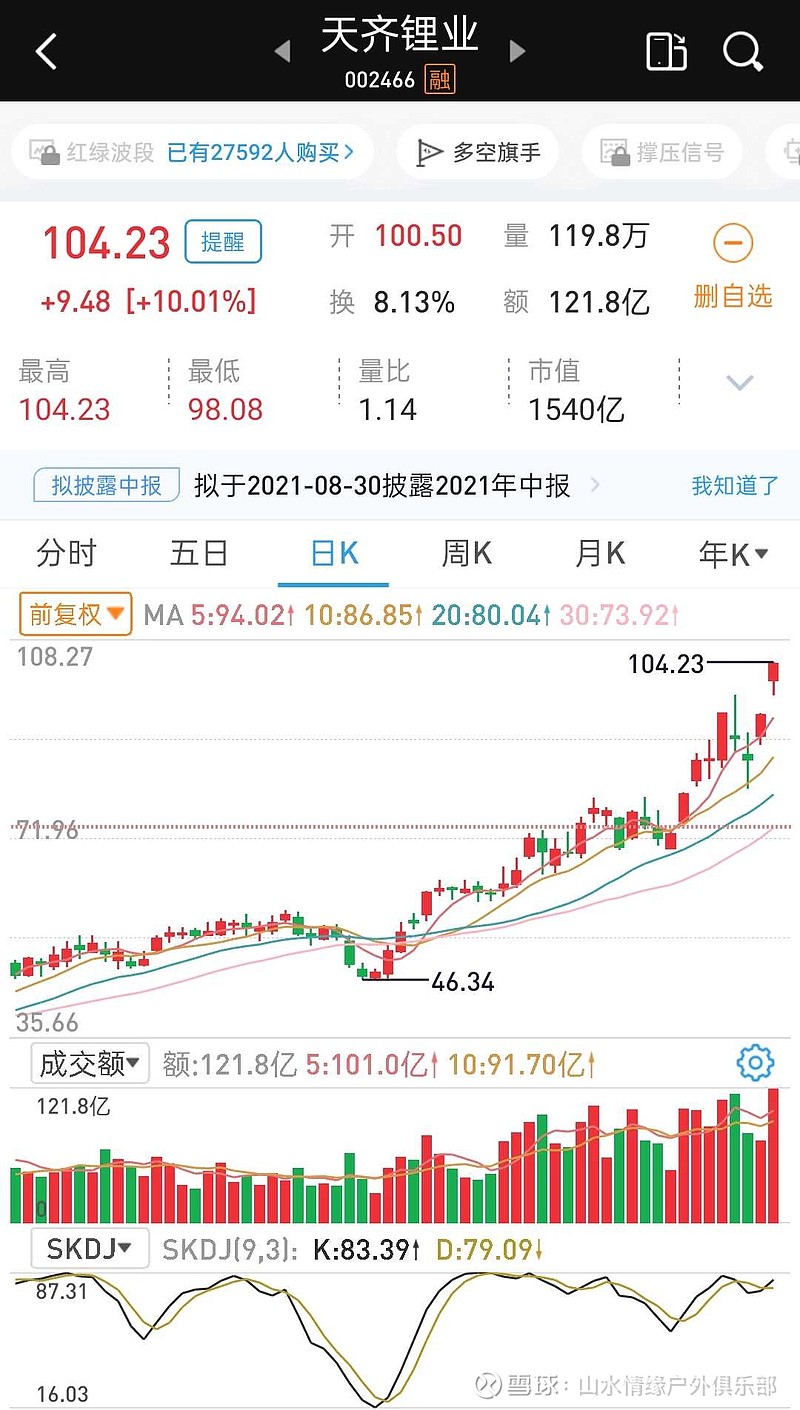
Task: Change the SKDJ indicator dropdown
Action: [90, 1248]
